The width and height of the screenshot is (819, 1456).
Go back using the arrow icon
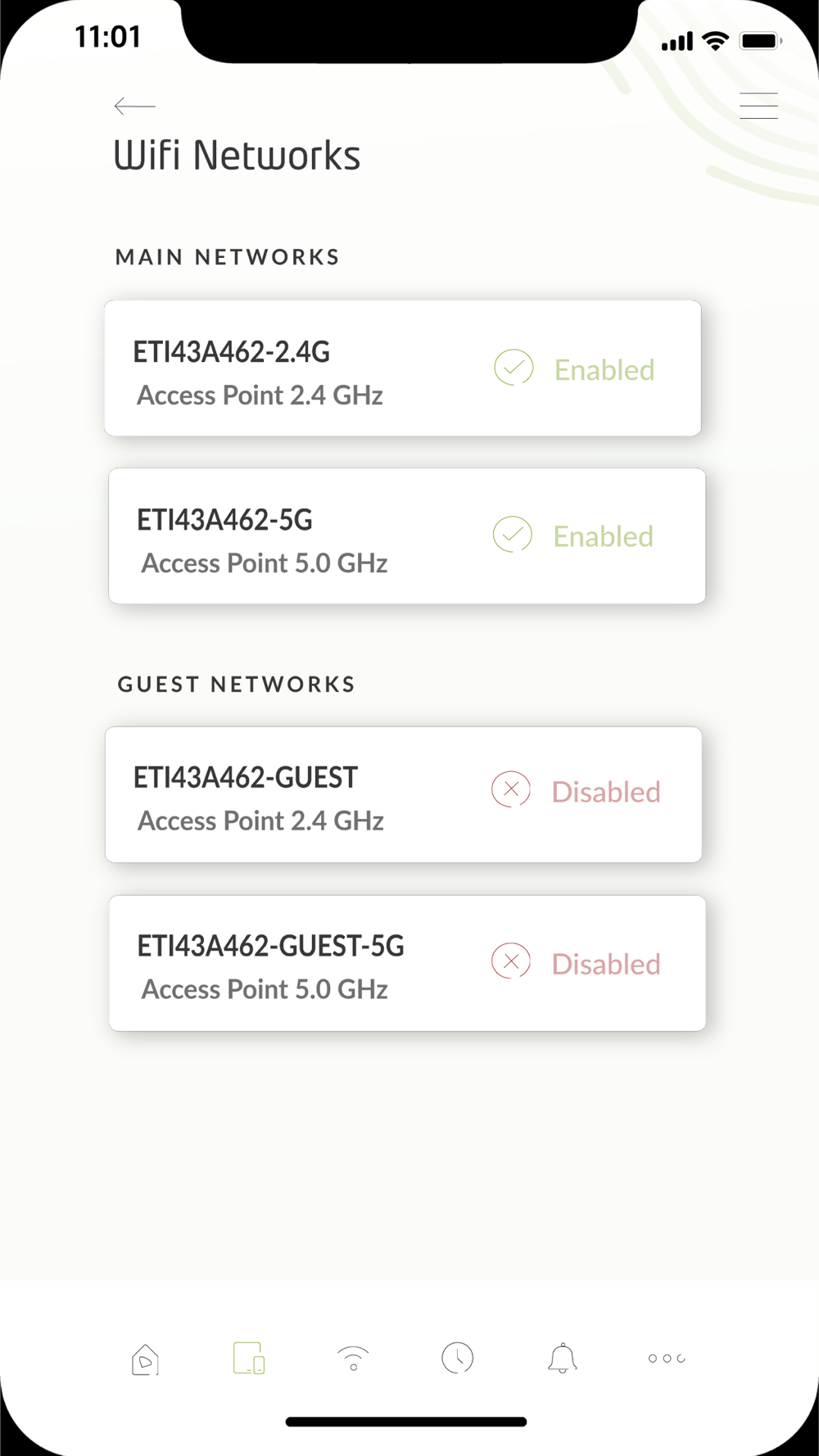(x=135, y=106)
